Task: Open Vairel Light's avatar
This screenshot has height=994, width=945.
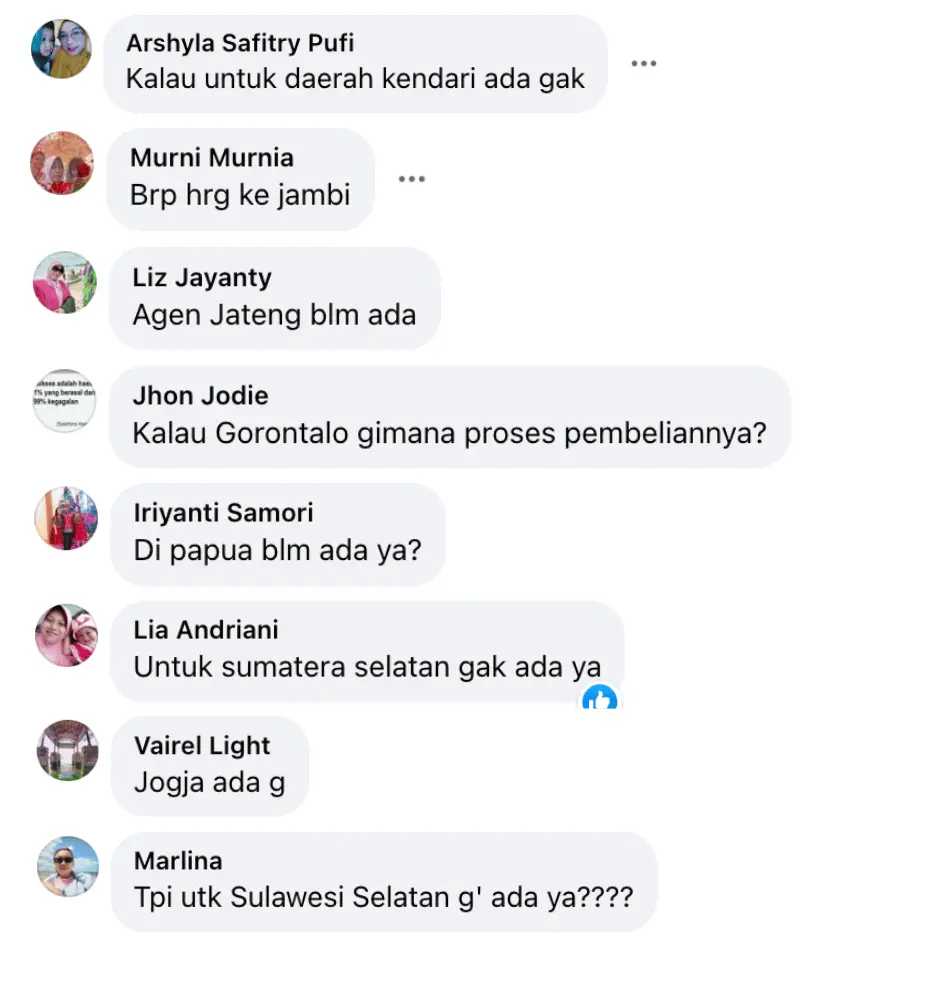Action: [x=67, y=750]
